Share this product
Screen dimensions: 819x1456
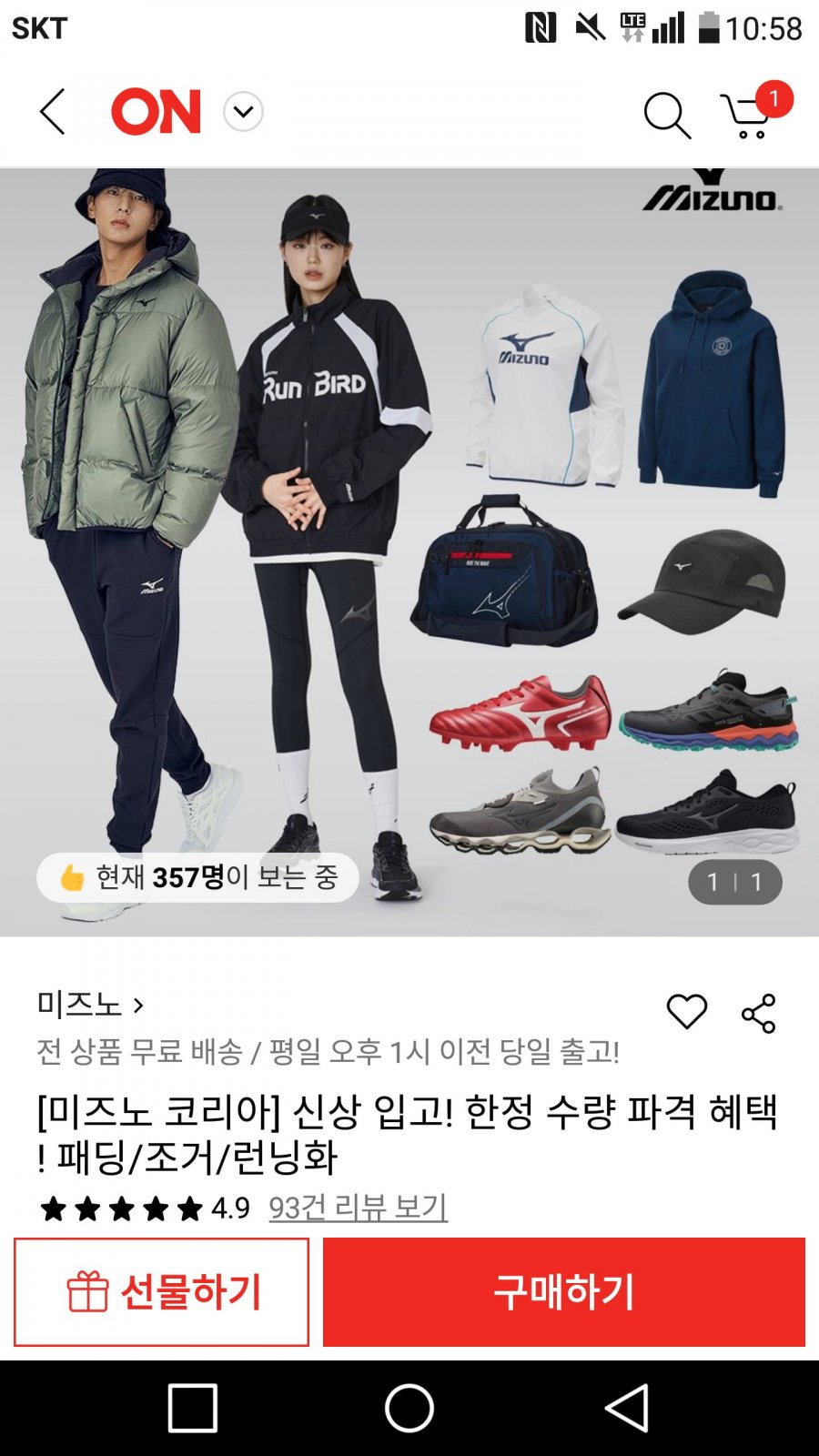[758, 1013]
